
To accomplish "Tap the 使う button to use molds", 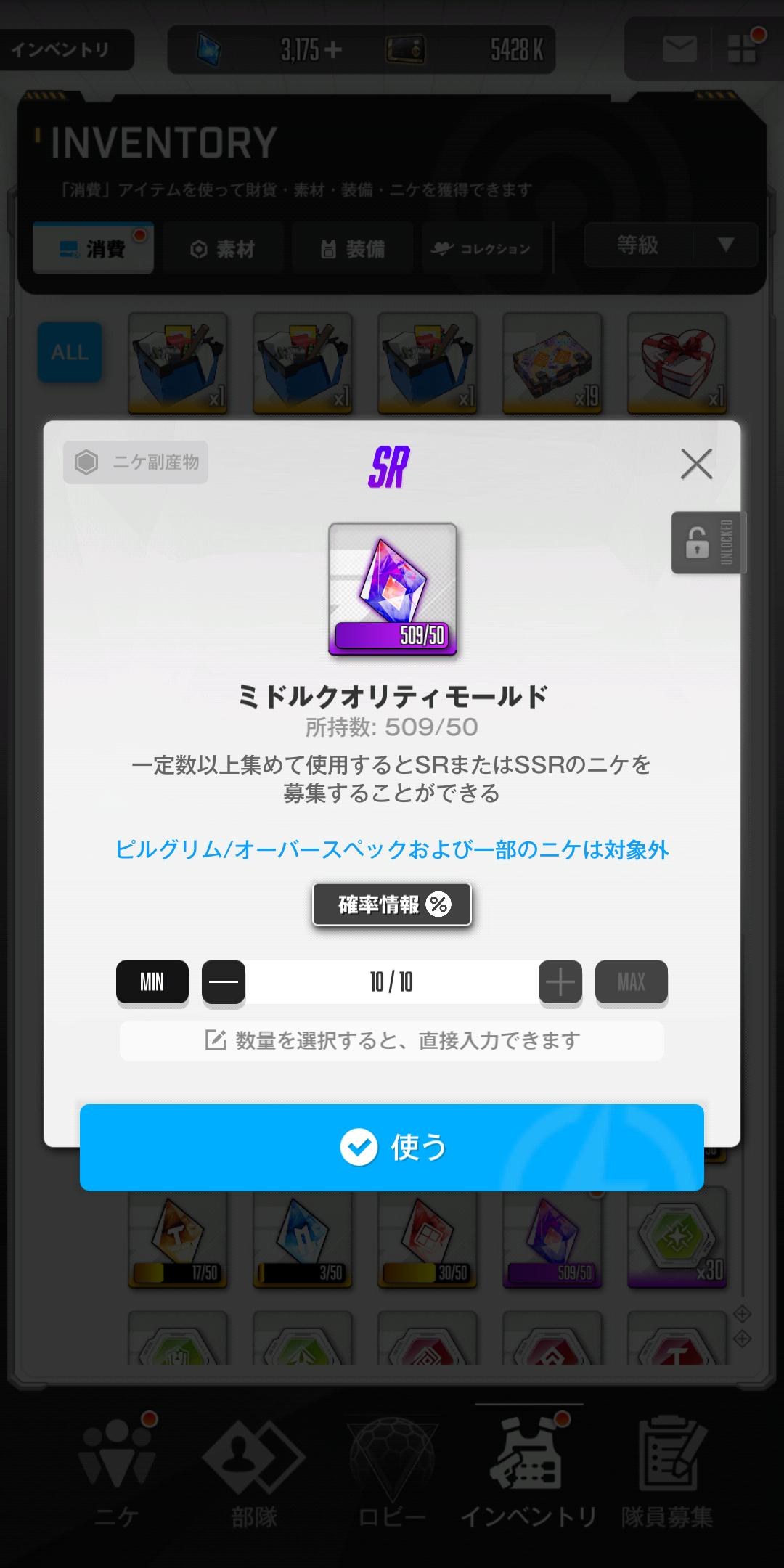I will pyautogui.click(x=392, y=1147).
